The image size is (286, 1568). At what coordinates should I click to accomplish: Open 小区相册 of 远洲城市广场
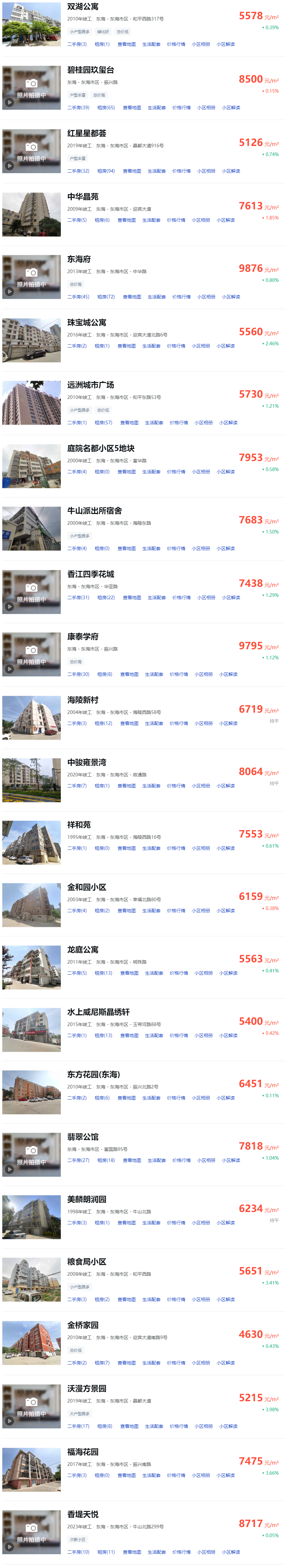[204, 422]
